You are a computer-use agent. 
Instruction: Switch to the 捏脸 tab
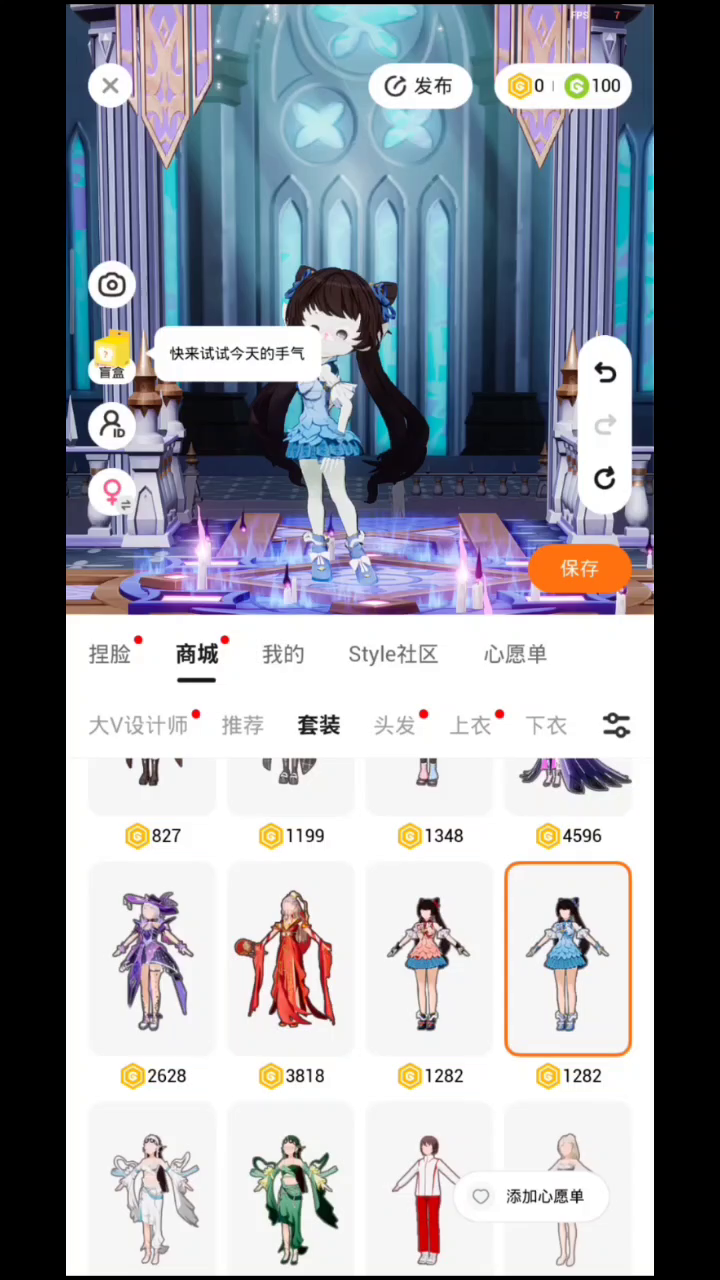[x=110, y=654]
